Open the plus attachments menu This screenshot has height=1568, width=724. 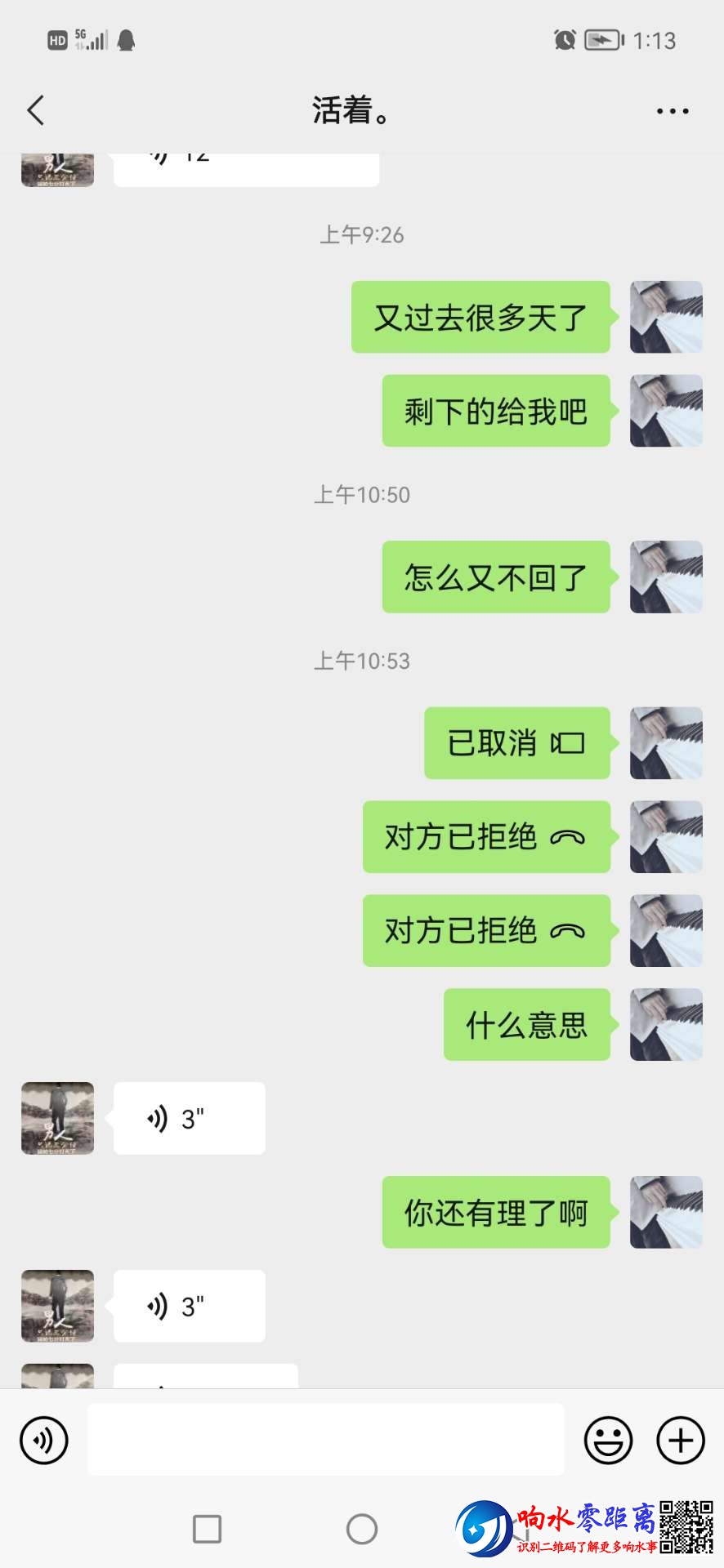pyautogui.click(x=681, y=1440)
